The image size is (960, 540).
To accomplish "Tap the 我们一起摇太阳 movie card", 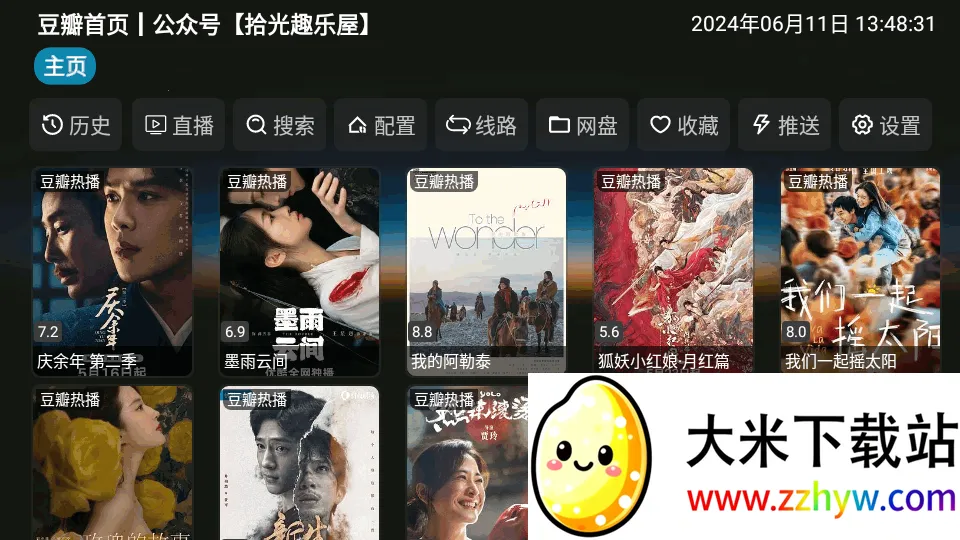I will click(x=860, y=271).
